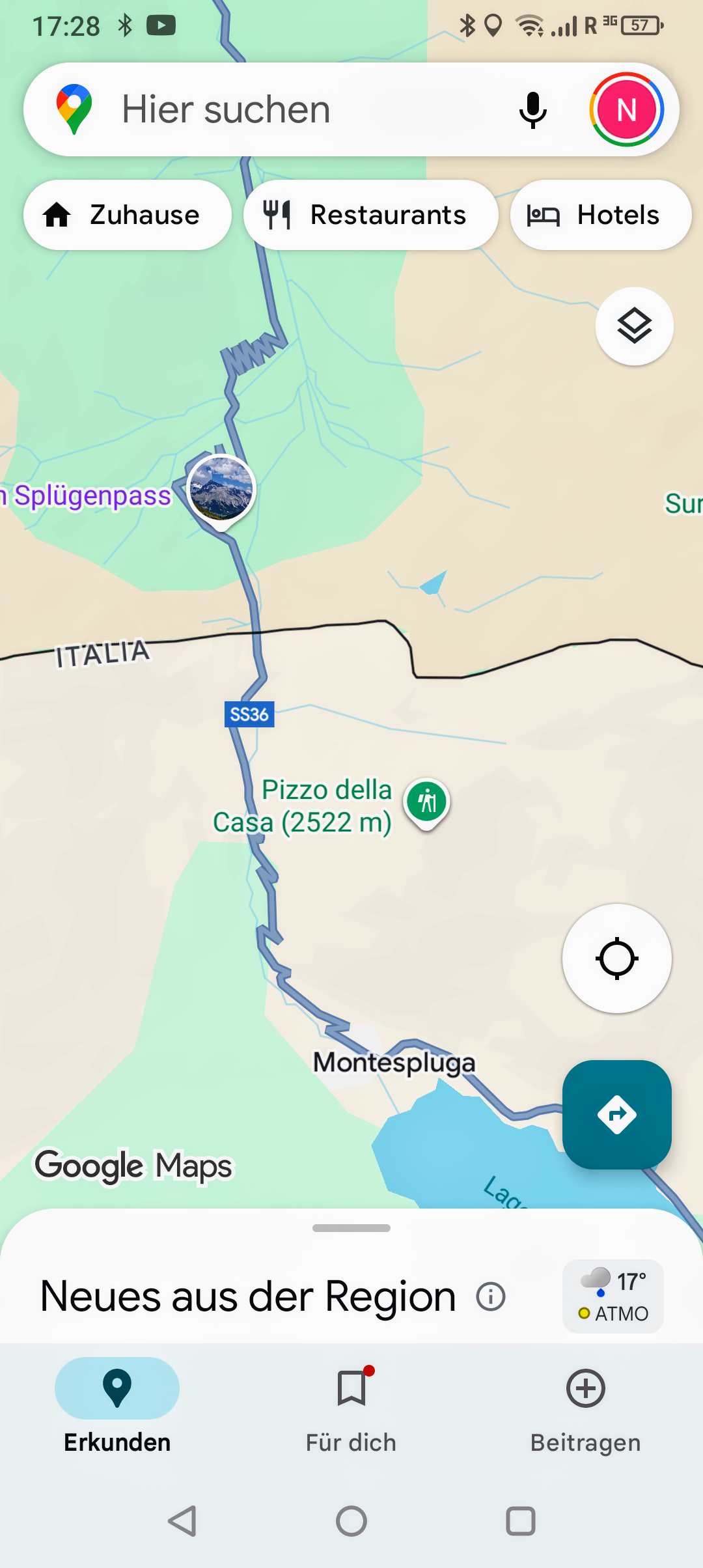703x1568 pixels.
Task: Open the 17° weather widget
Action: (613, 1296)
